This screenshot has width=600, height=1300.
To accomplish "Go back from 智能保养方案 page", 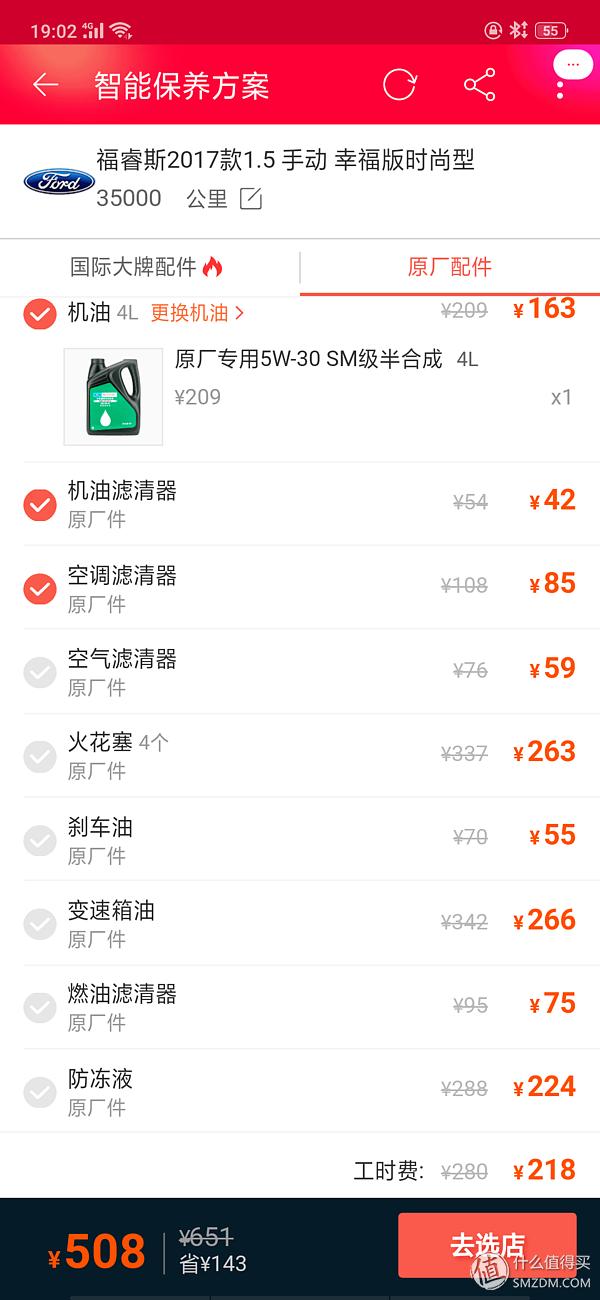I will point(46,85).
